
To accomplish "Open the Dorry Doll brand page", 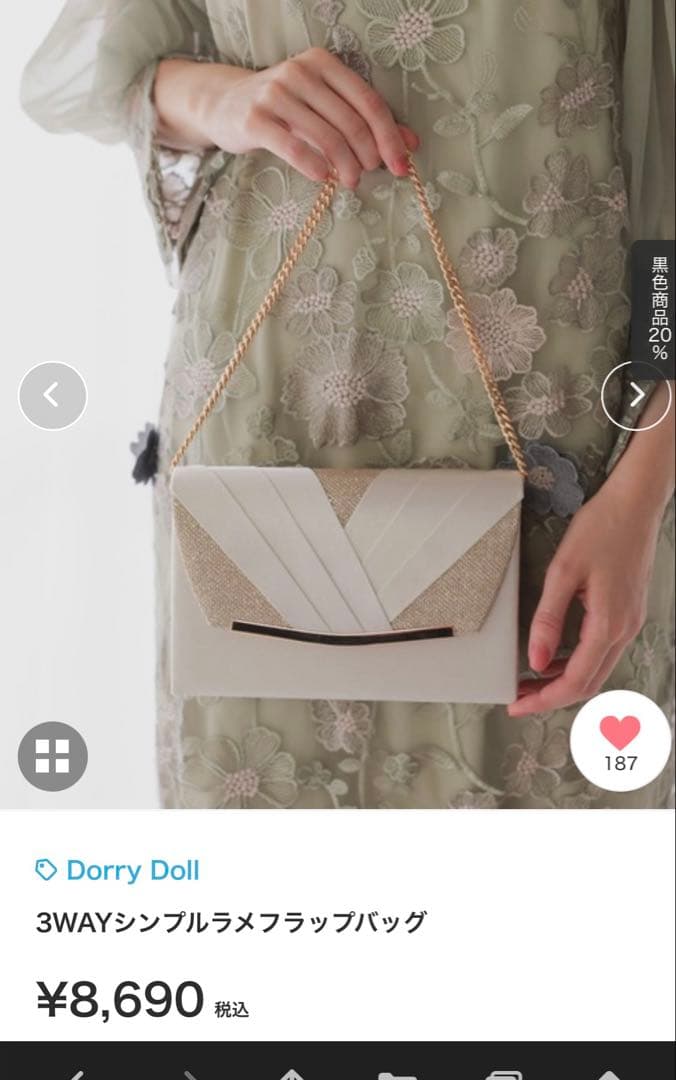I will [132, 870].
